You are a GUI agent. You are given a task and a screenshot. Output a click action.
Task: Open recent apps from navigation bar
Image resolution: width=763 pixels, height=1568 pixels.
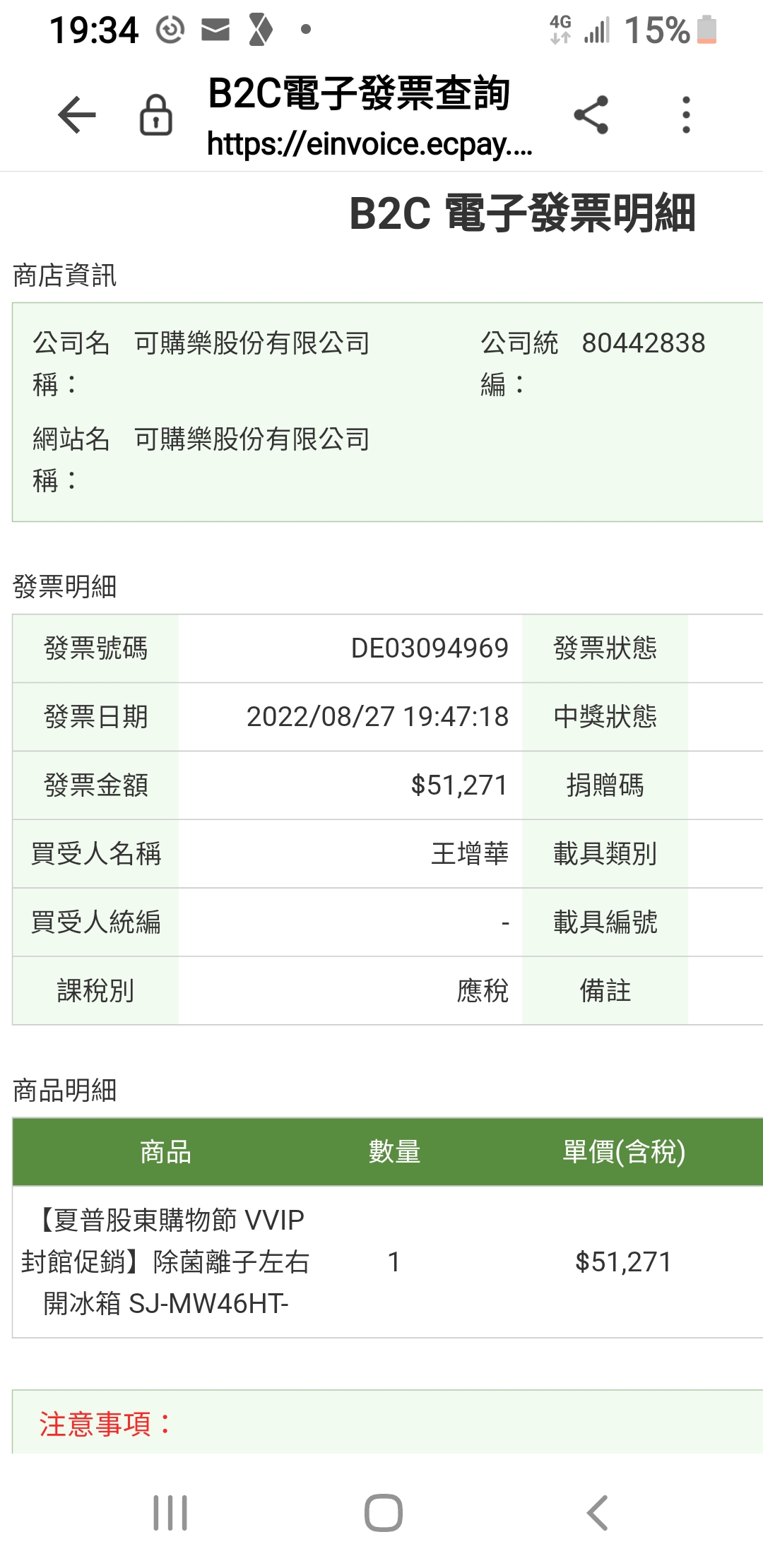170,1513
